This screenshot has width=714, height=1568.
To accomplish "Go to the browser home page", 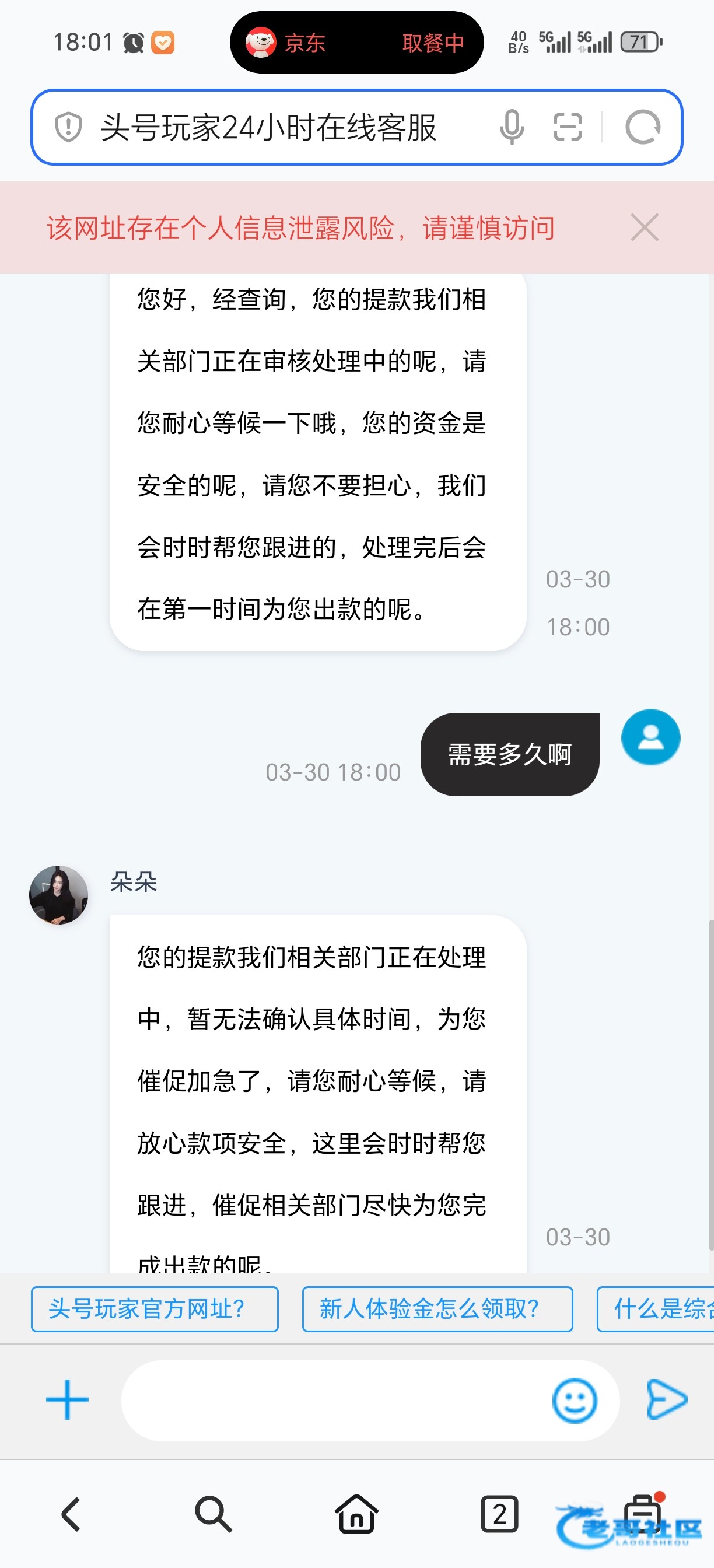I will 356,1514.
